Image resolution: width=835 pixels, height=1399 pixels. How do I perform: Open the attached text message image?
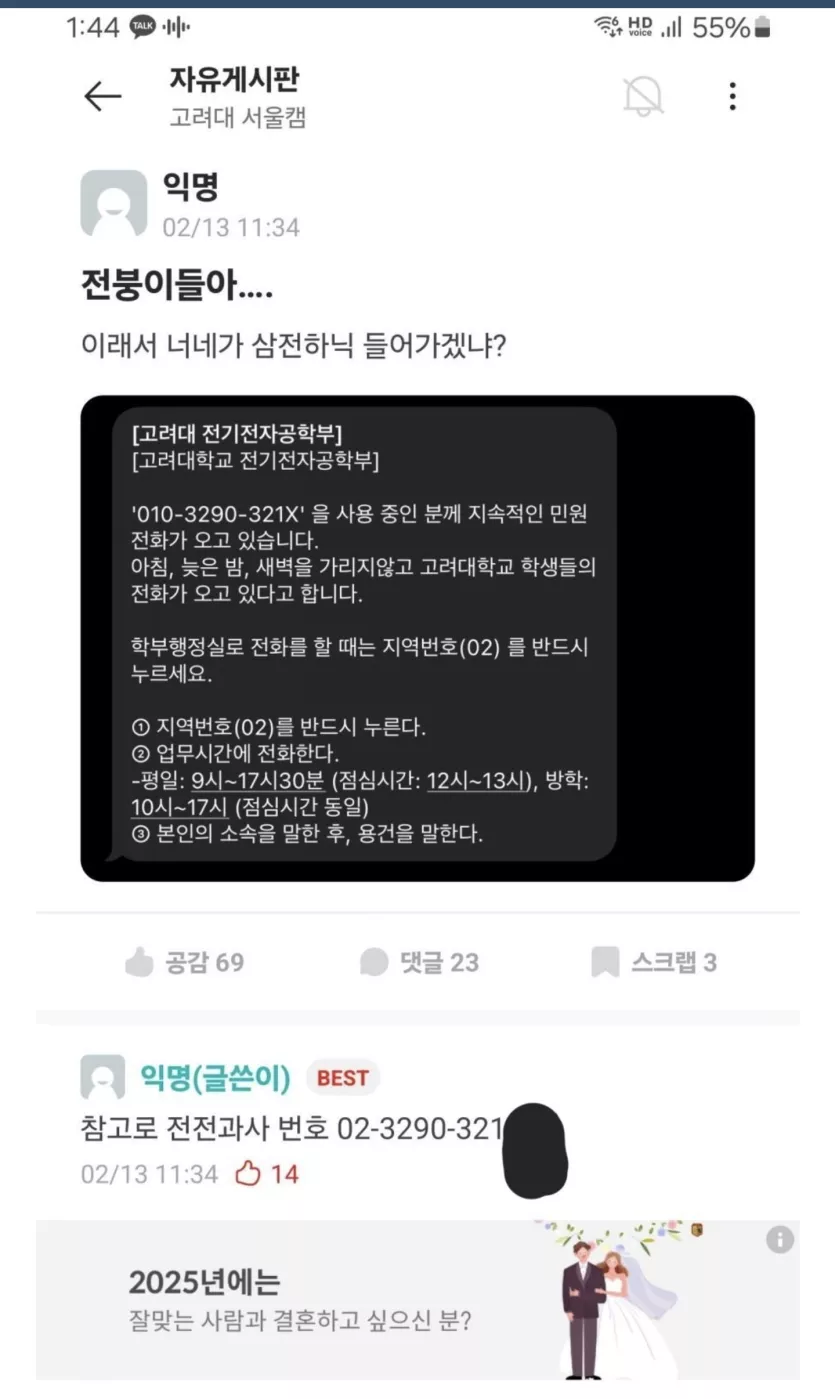coord(417,638)
